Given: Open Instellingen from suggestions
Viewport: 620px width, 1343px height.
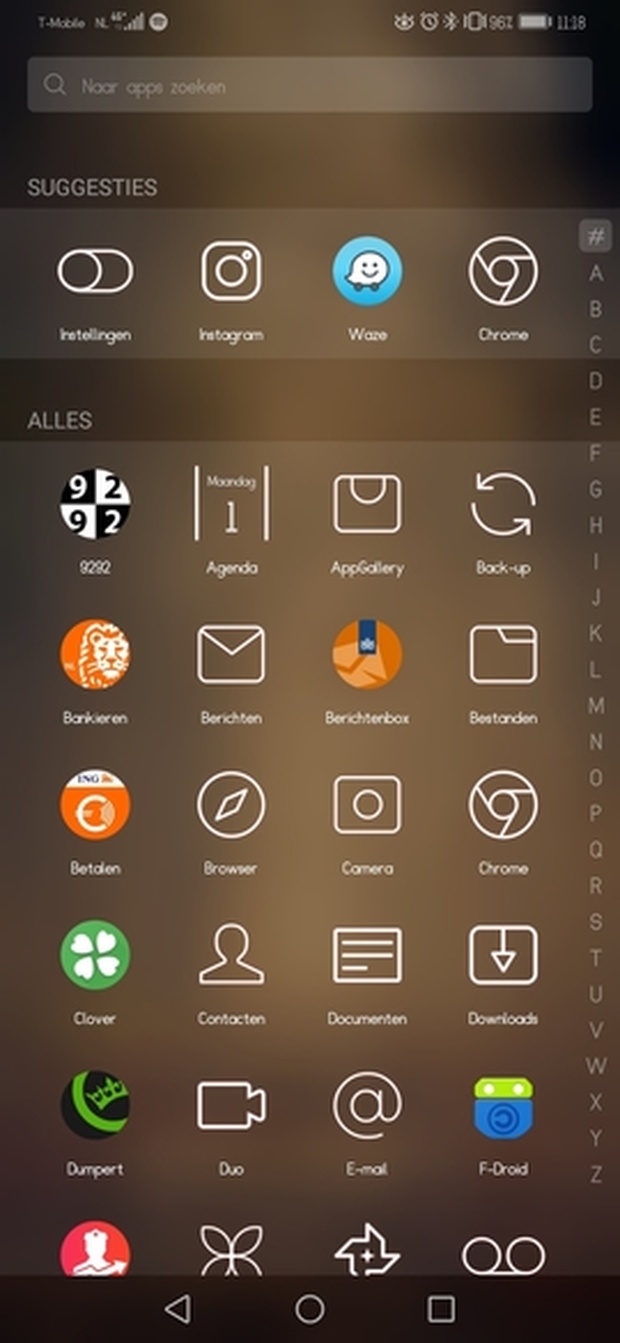Looking at the screenshot, I should click(x=95, y=272).
